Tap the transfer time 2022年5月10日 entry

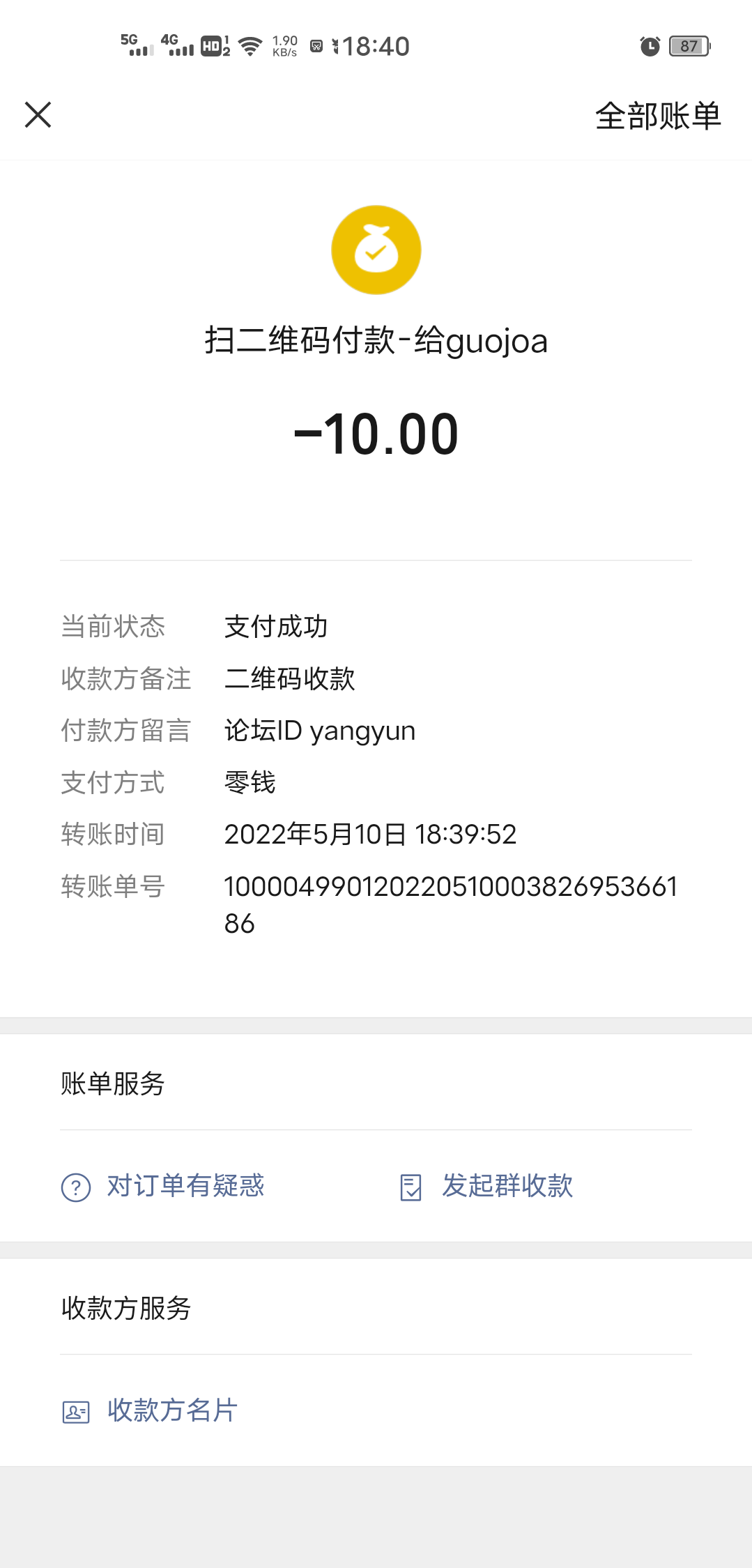point(369,834)
